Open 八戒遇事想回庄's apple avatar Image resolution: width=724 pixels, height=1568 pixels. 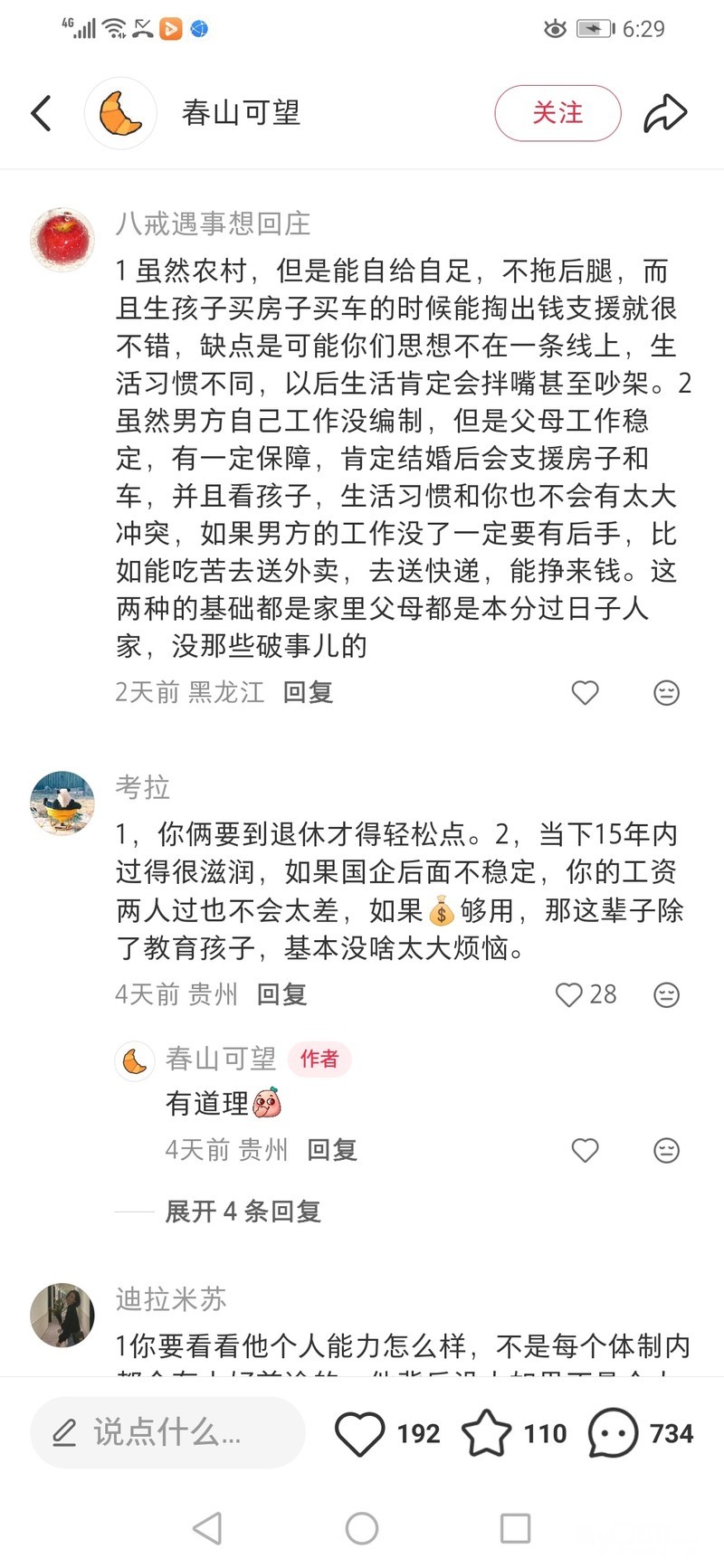62,240
